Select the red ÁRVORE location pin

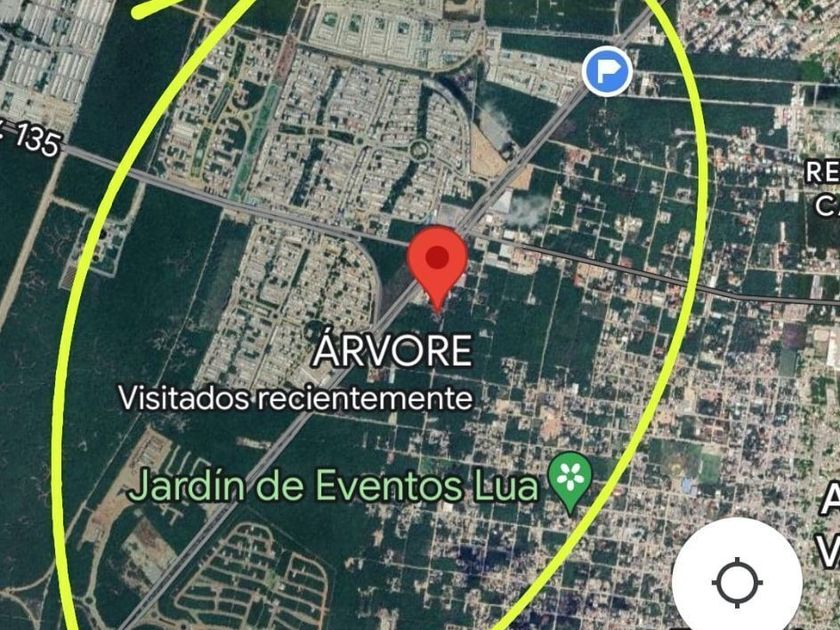(438, 262)
